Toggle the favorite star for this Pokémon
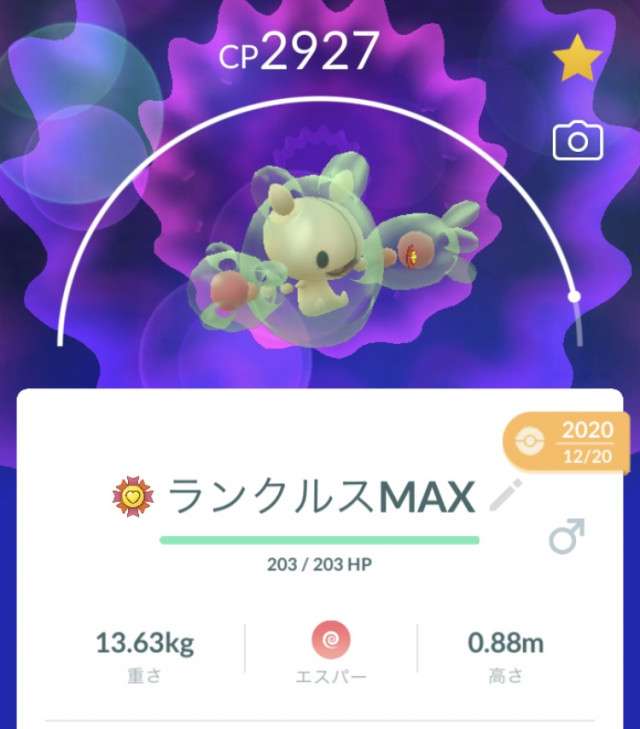 [x=578, y=62]
